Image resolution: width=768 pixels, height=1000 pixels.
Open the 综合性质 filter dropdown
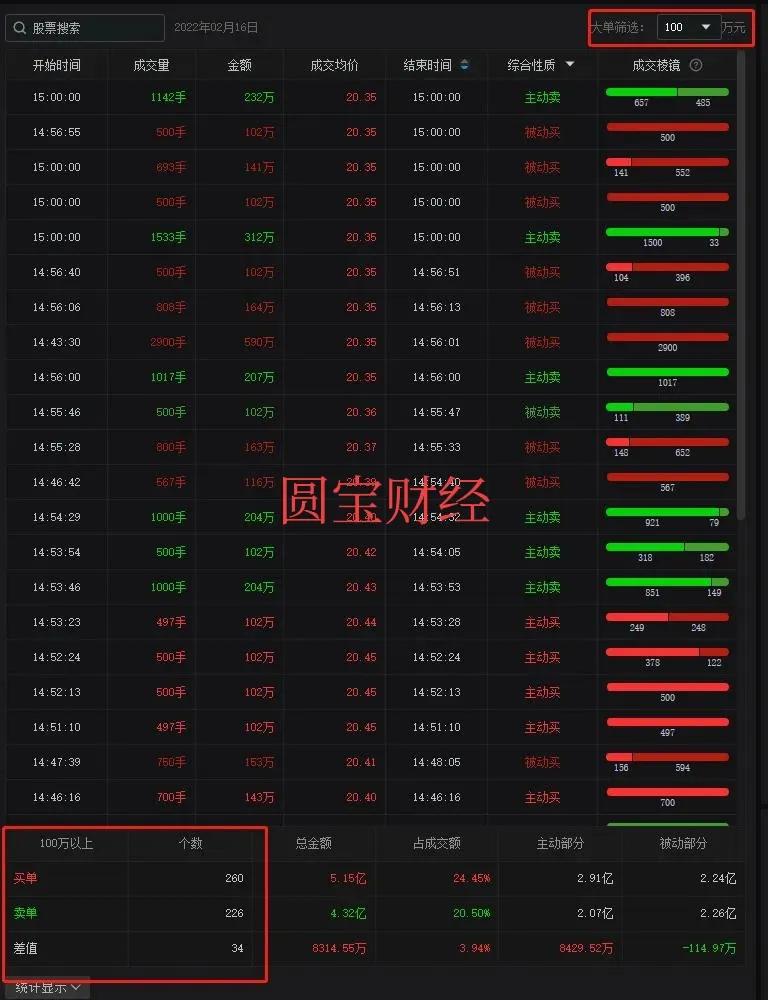tap(570, 64)
